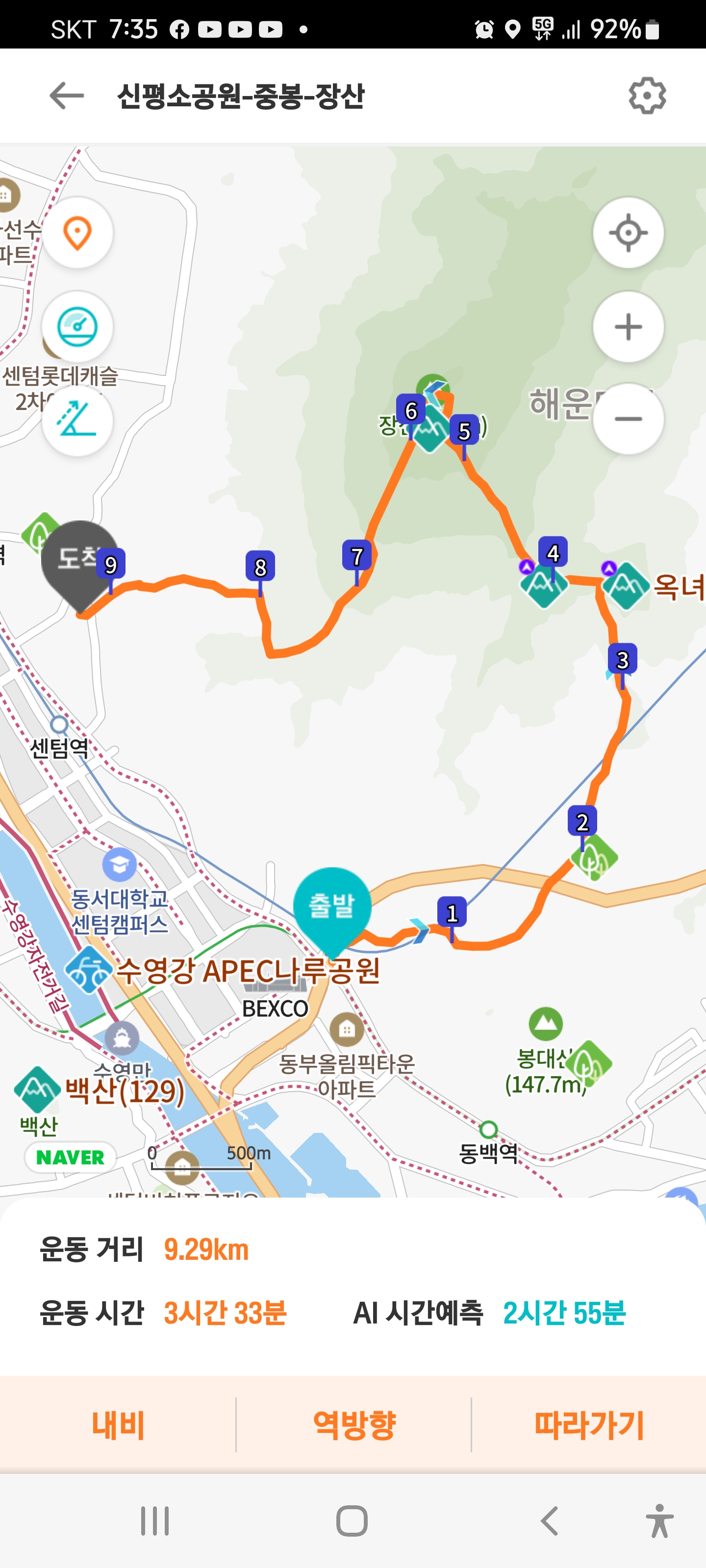Viewport: 706px width, 1568px height.
Task: Show the elevation profile button
Action: click(x=77, y=420)
